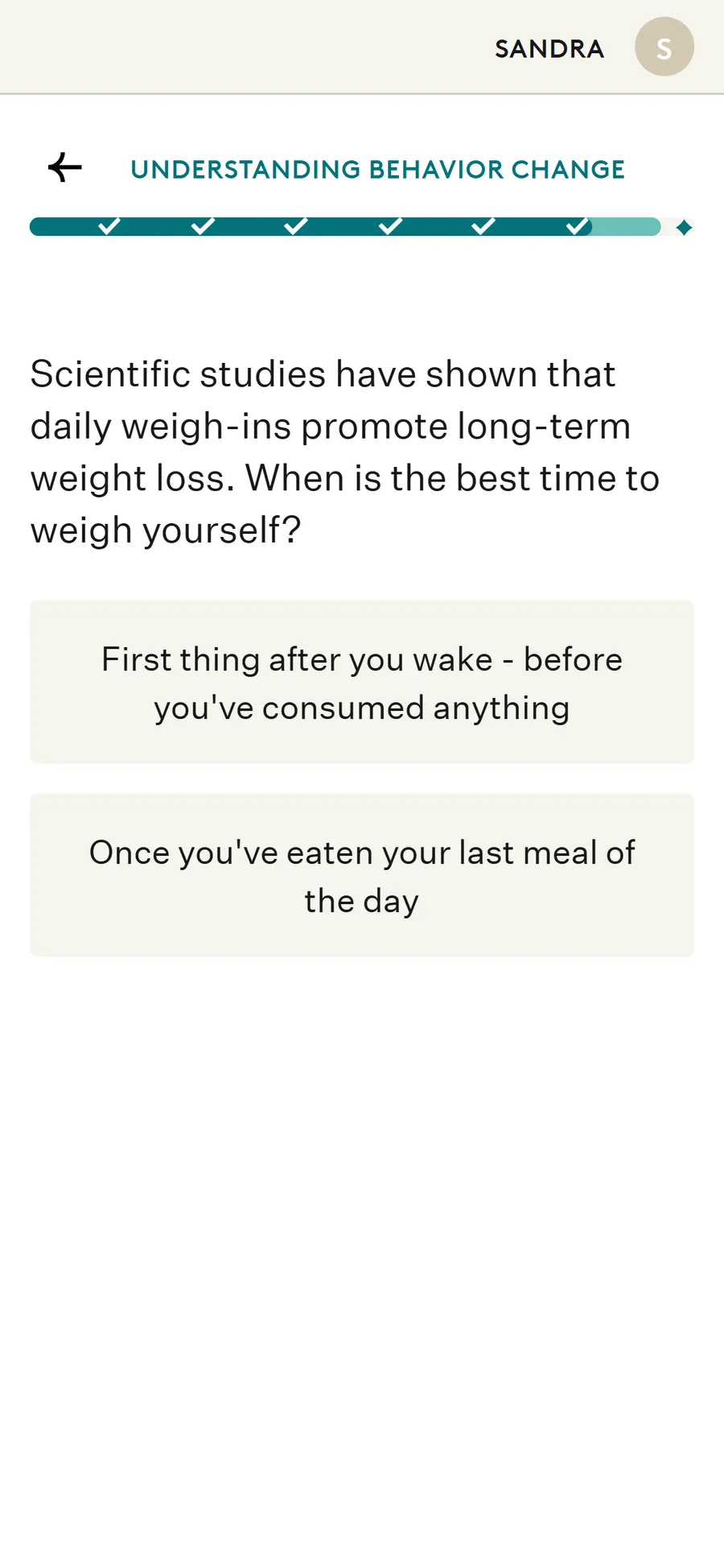This screenshot has height=1568, width=724.
Task: Select 'First thing after you wake' answer
Action: tap(362, 682)
